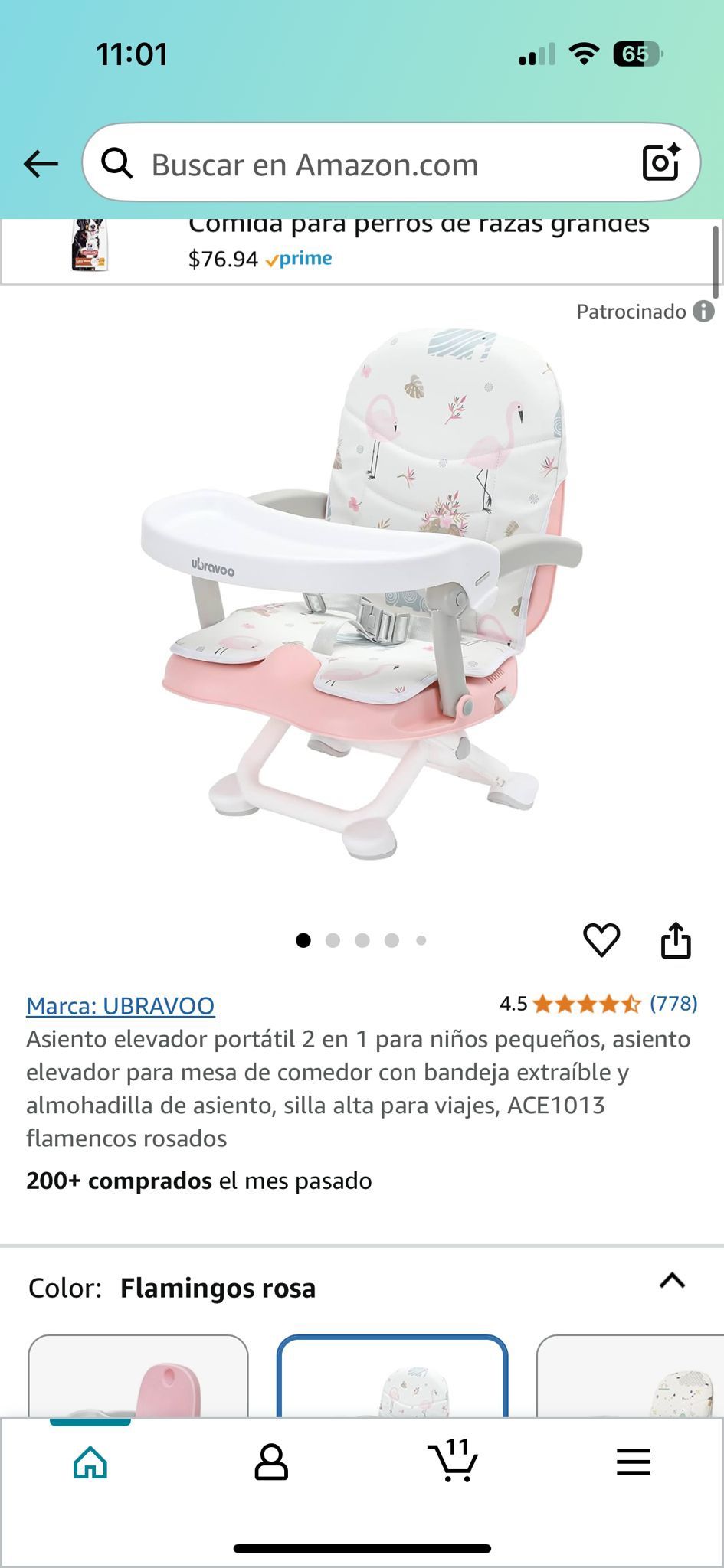Open the magnifier search icon
The height and width of the screenshot is (1568, 724).
116,164
